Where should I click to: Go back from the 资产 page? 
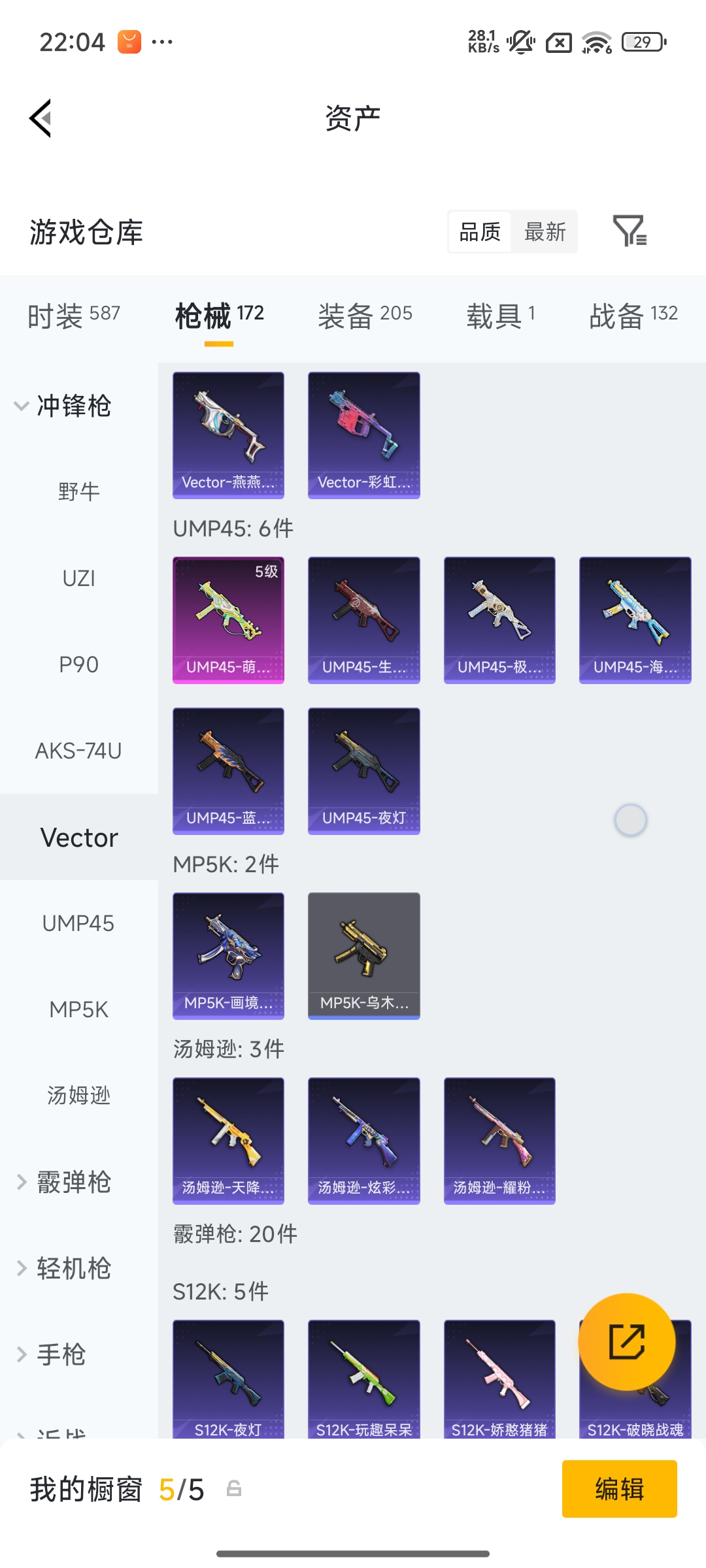[x=41, y=119]
